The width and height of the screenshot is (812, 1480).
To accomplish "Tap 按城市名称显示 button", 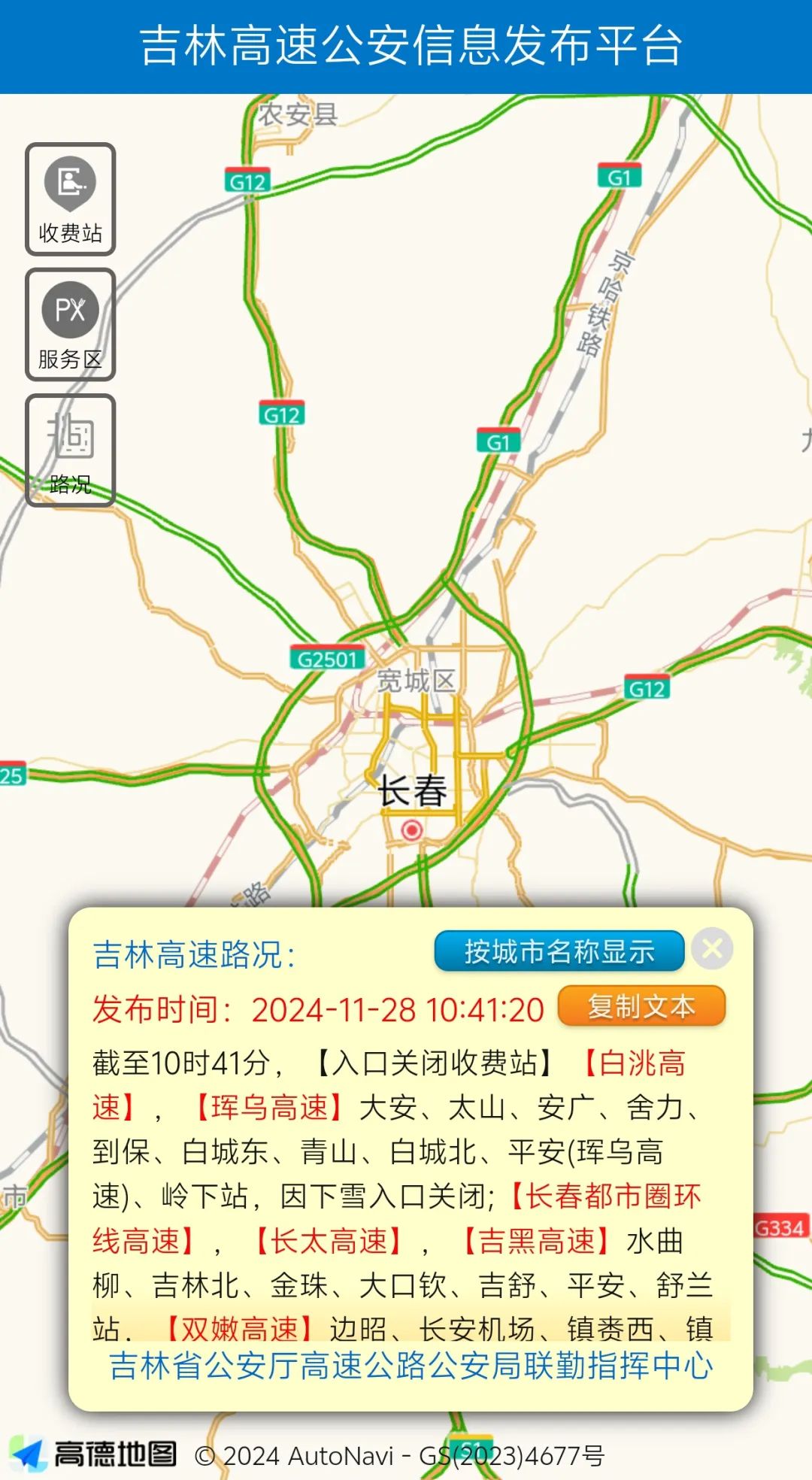I will click(x=559, y=951).
